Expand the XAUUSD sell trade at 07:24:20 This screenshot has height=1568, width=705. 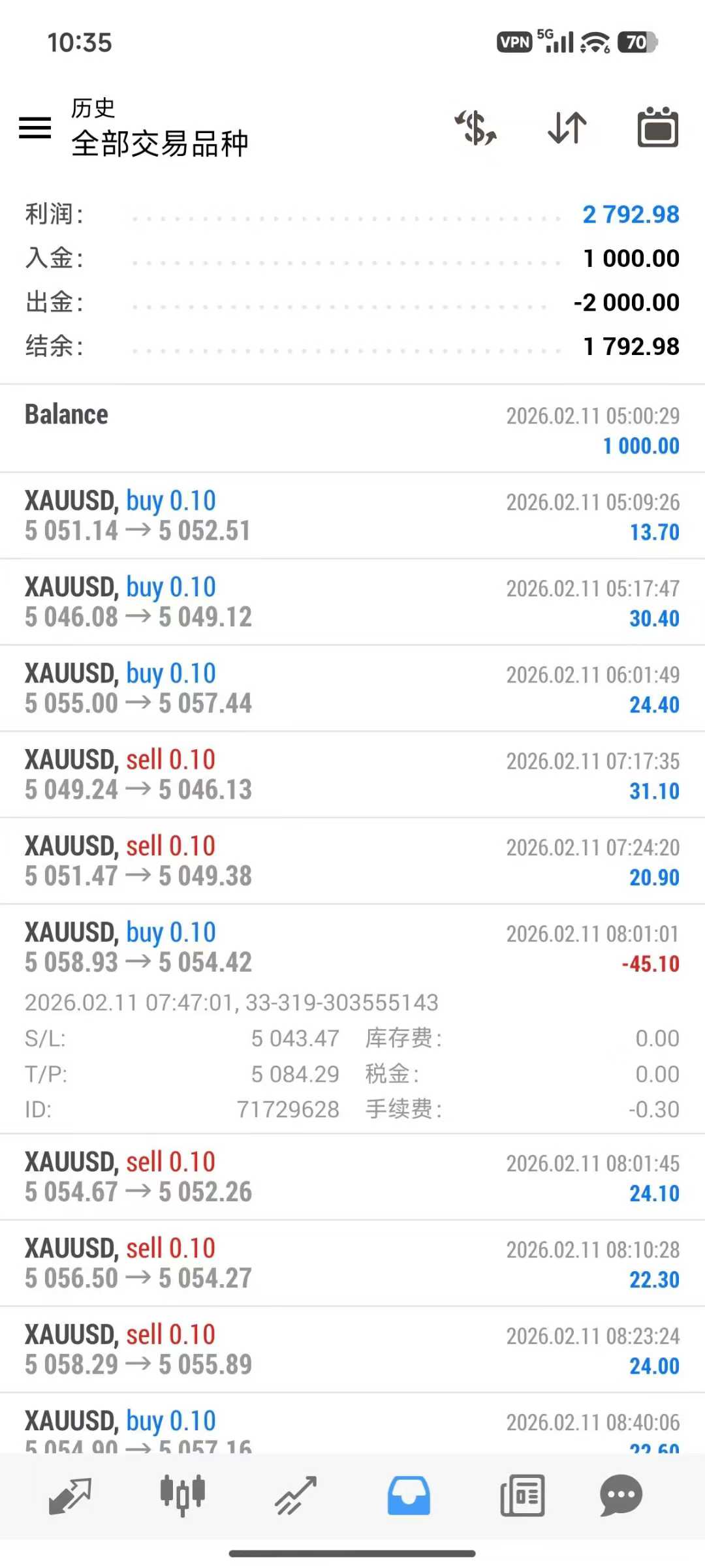click(x=352, y=861)
